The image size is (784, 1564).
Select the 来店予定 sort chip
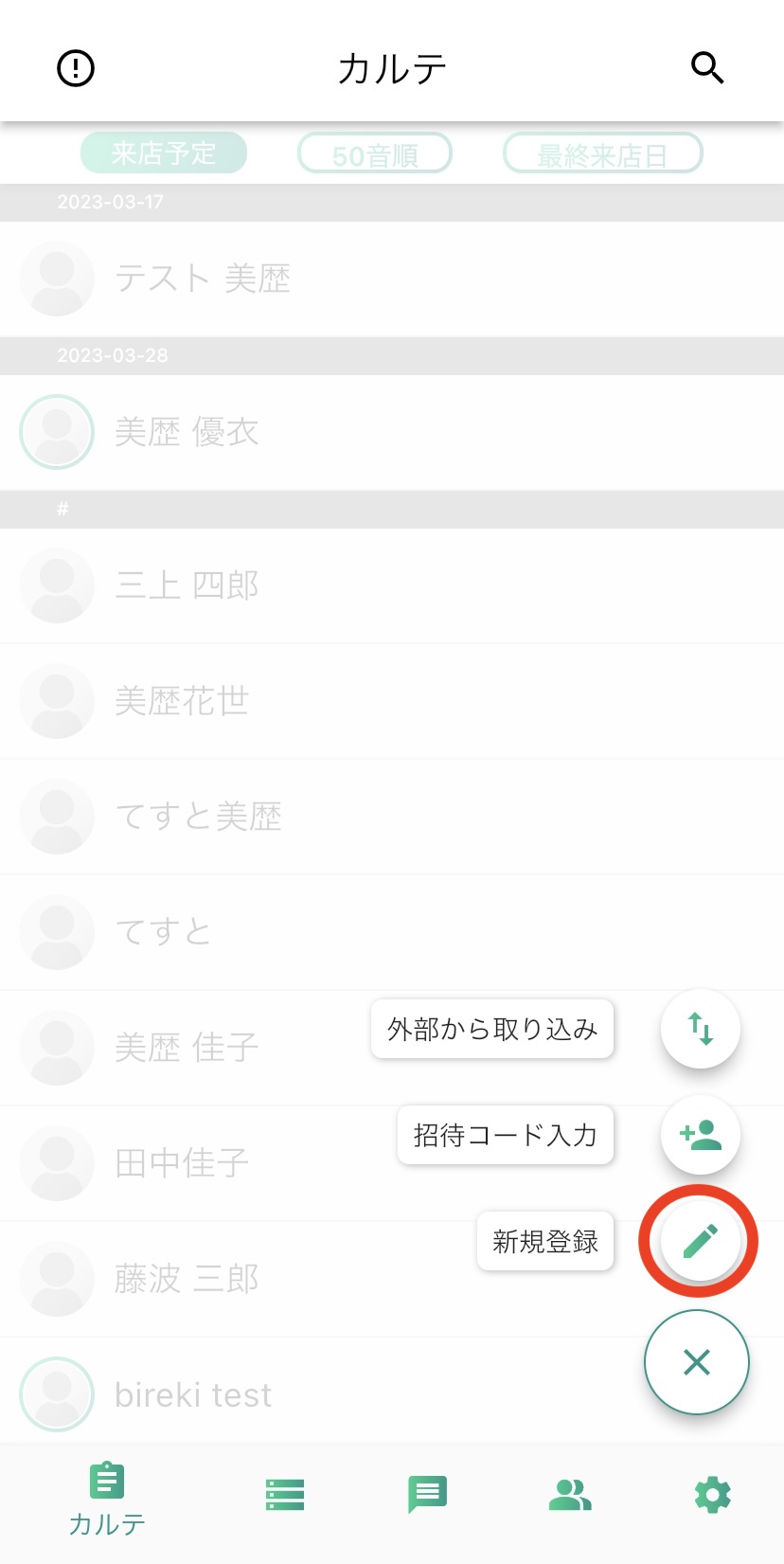click(x=164, y=153)
